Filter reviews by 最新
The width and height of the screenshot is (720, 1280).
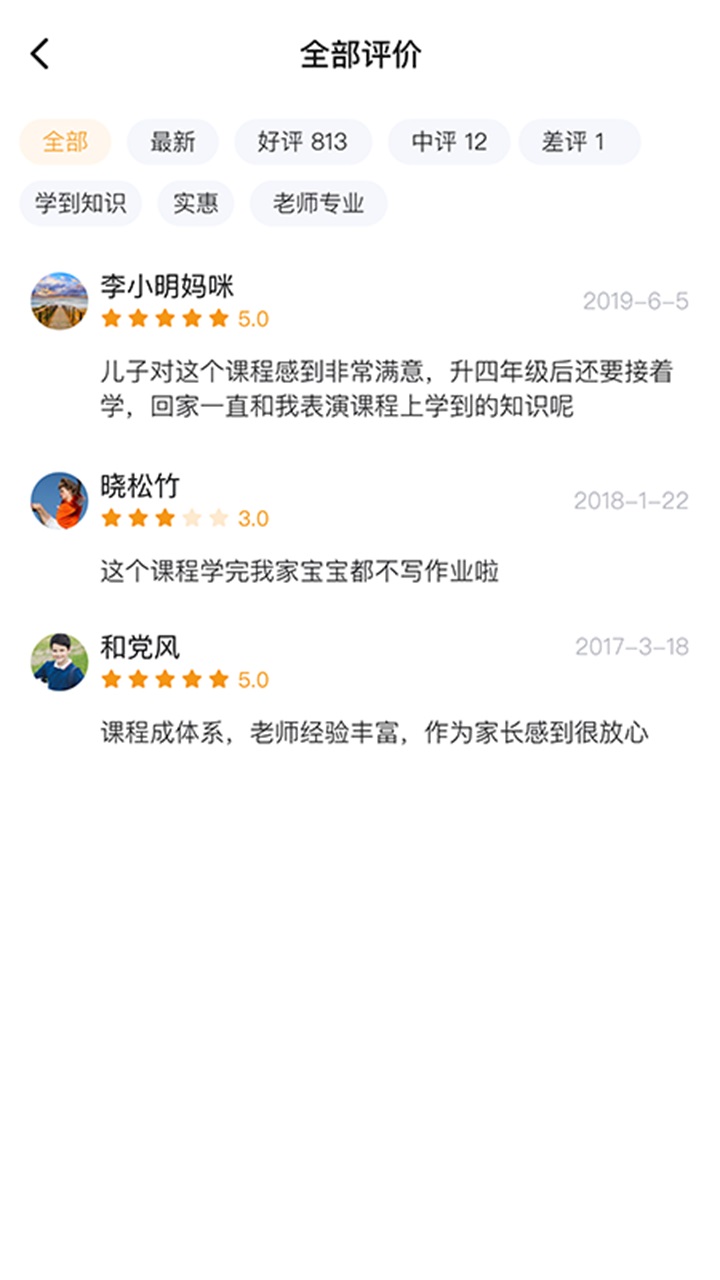pos(172,142)
